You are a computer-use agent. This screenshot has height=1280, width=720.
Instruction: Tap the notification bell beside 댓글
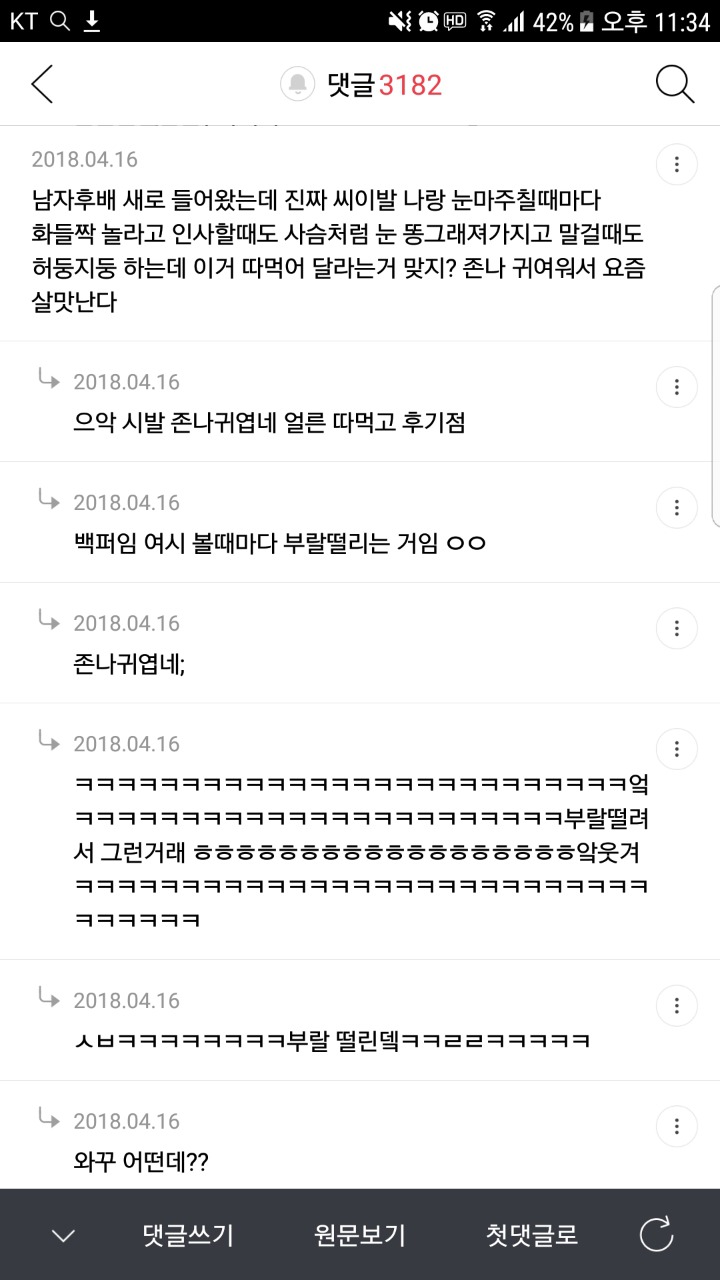pyautogui.click(x=298, y=85)
